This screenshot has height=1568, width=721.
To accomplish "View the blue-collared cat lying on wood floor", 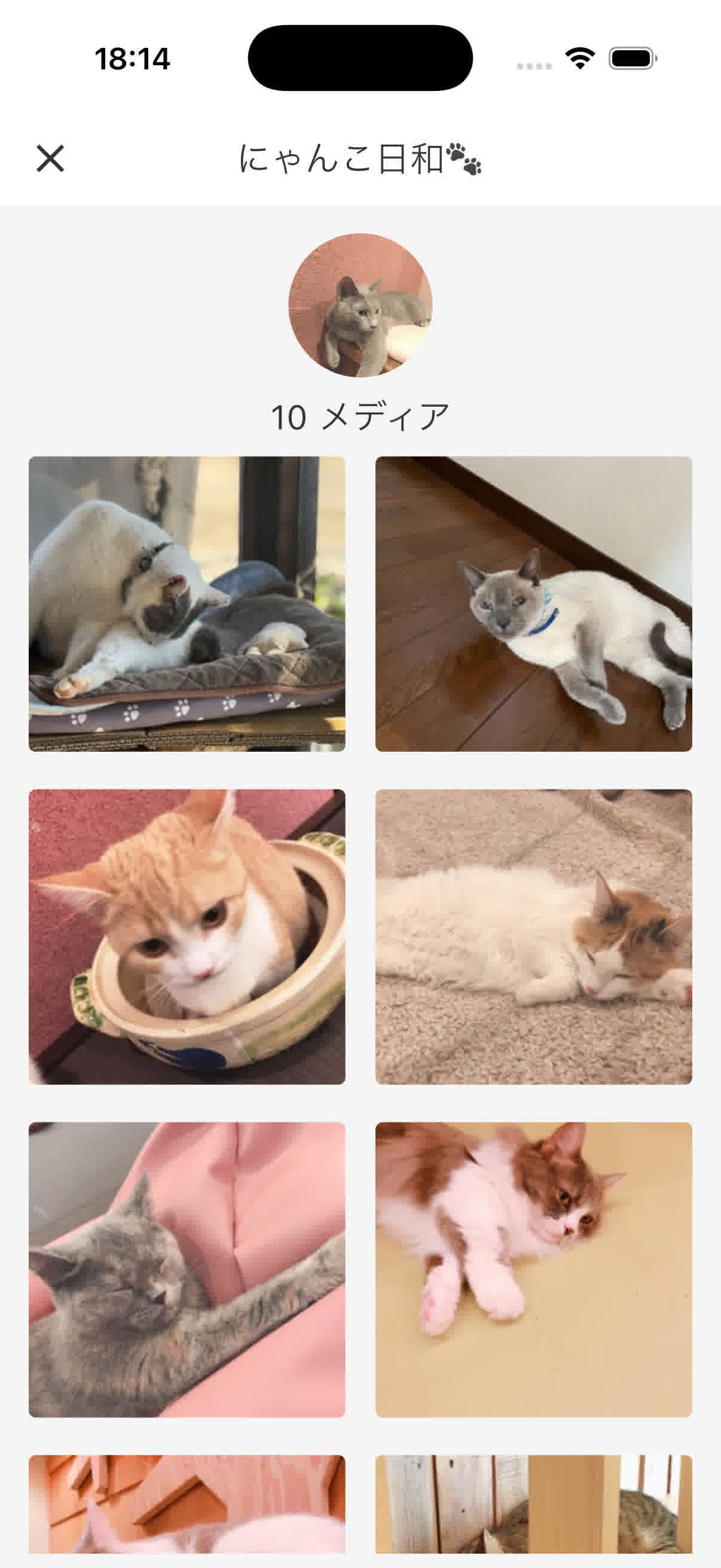I will 533,603.
